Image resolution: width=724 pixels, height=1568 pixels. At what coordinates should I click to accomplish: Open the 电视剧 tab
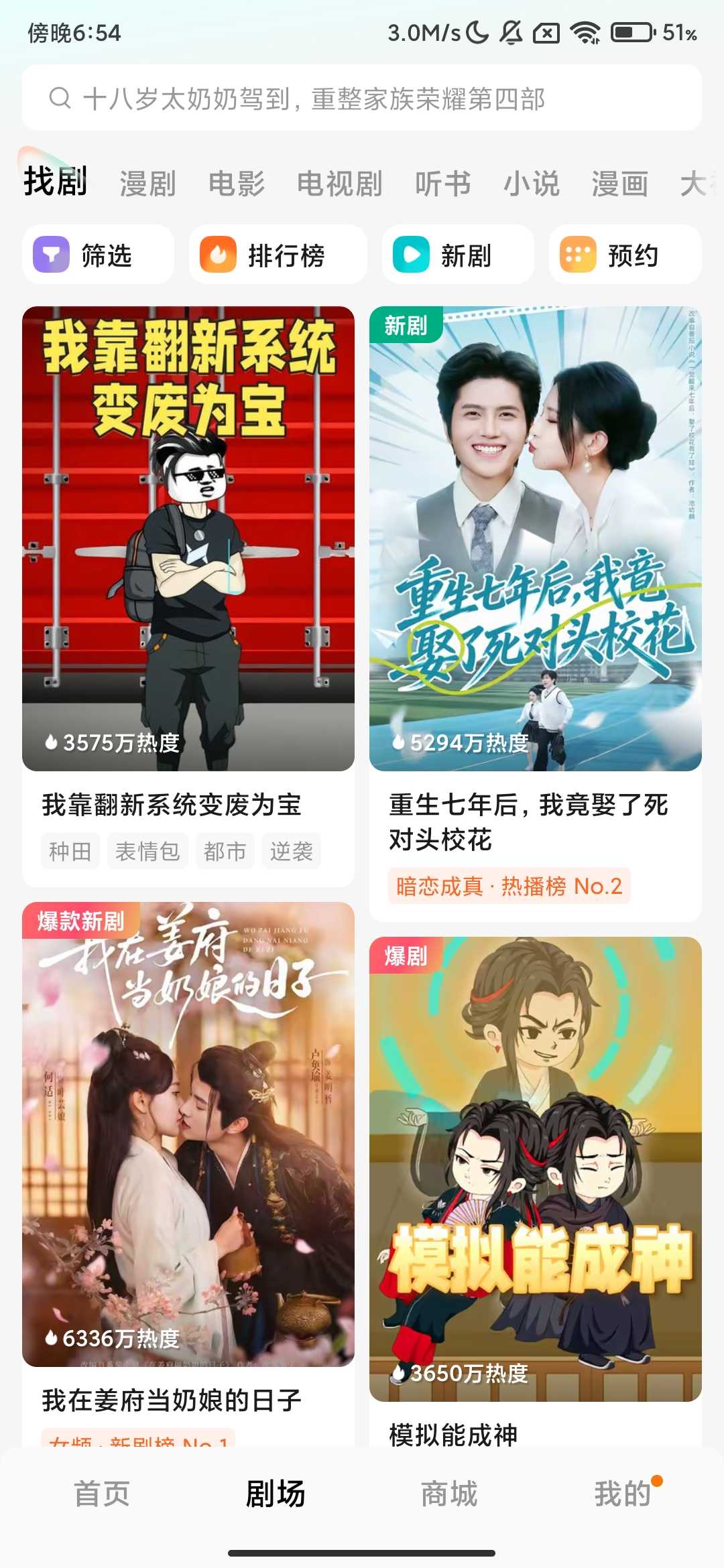(340, 184)
